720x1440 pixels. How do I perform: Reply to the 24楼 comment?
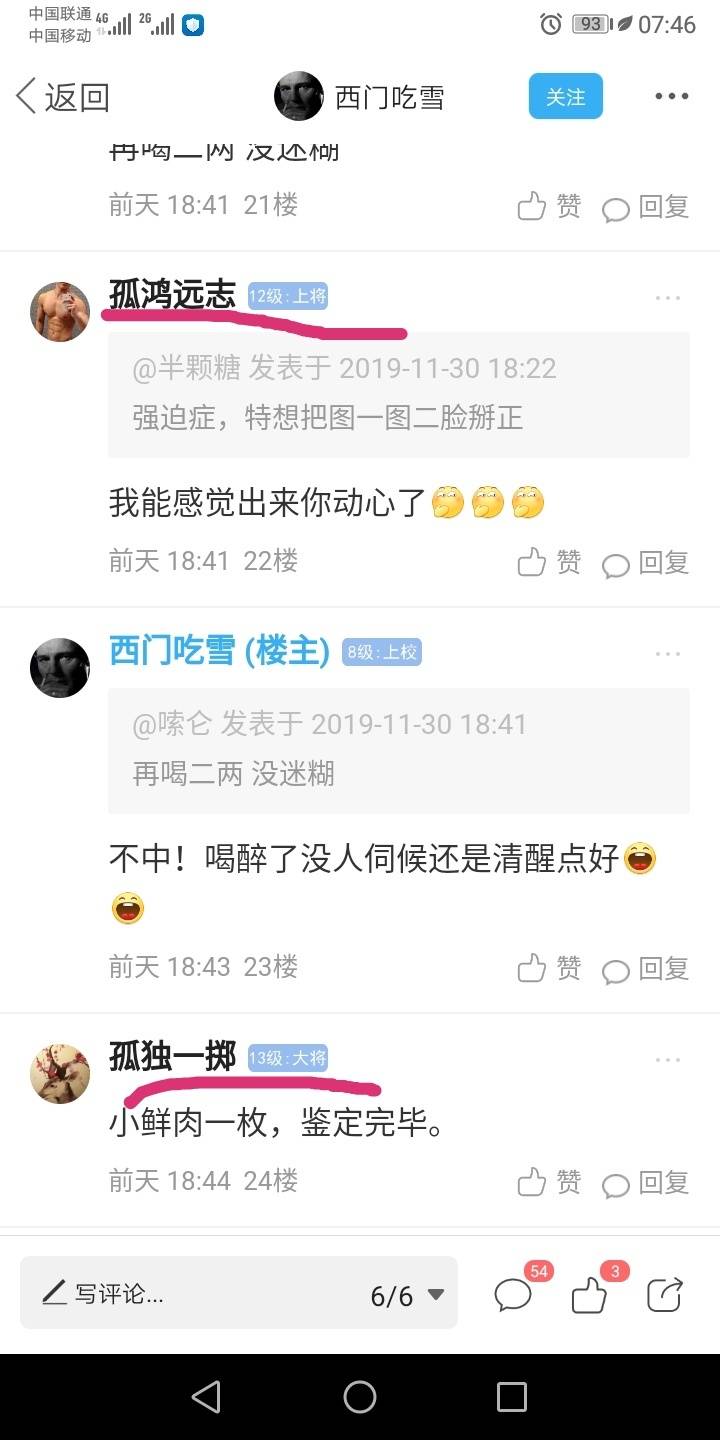(646, 1182)
